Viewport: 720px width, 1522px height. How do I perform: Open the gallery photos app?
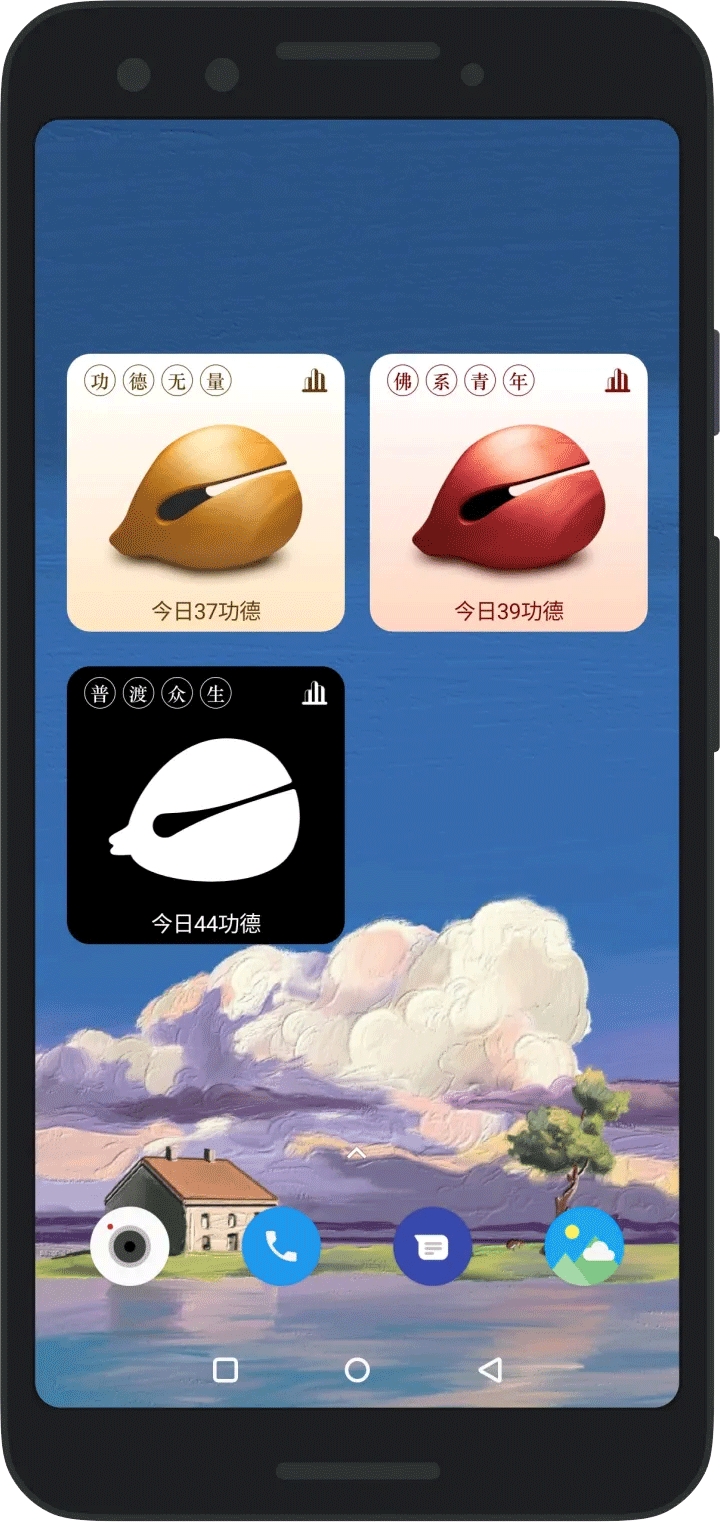pos(584,1246)
